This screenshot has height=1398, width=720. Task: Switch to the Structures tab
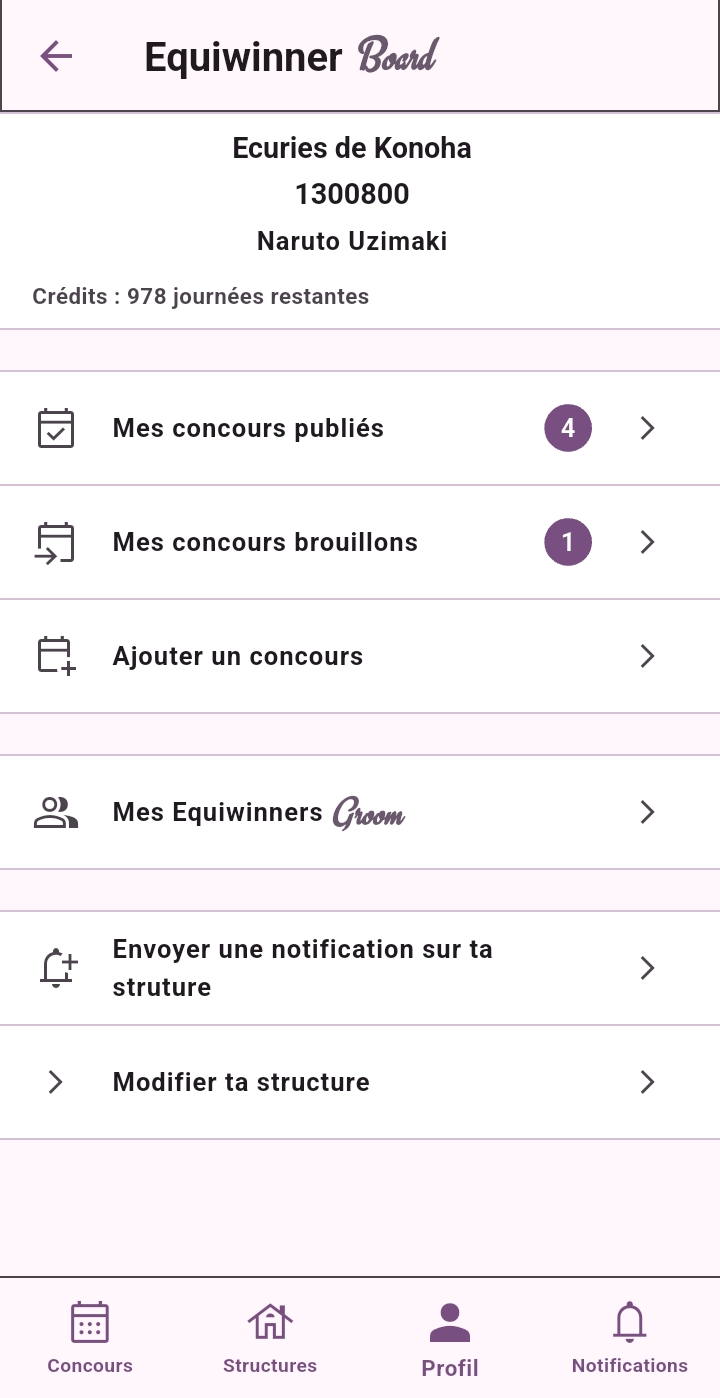[270, 1338]
